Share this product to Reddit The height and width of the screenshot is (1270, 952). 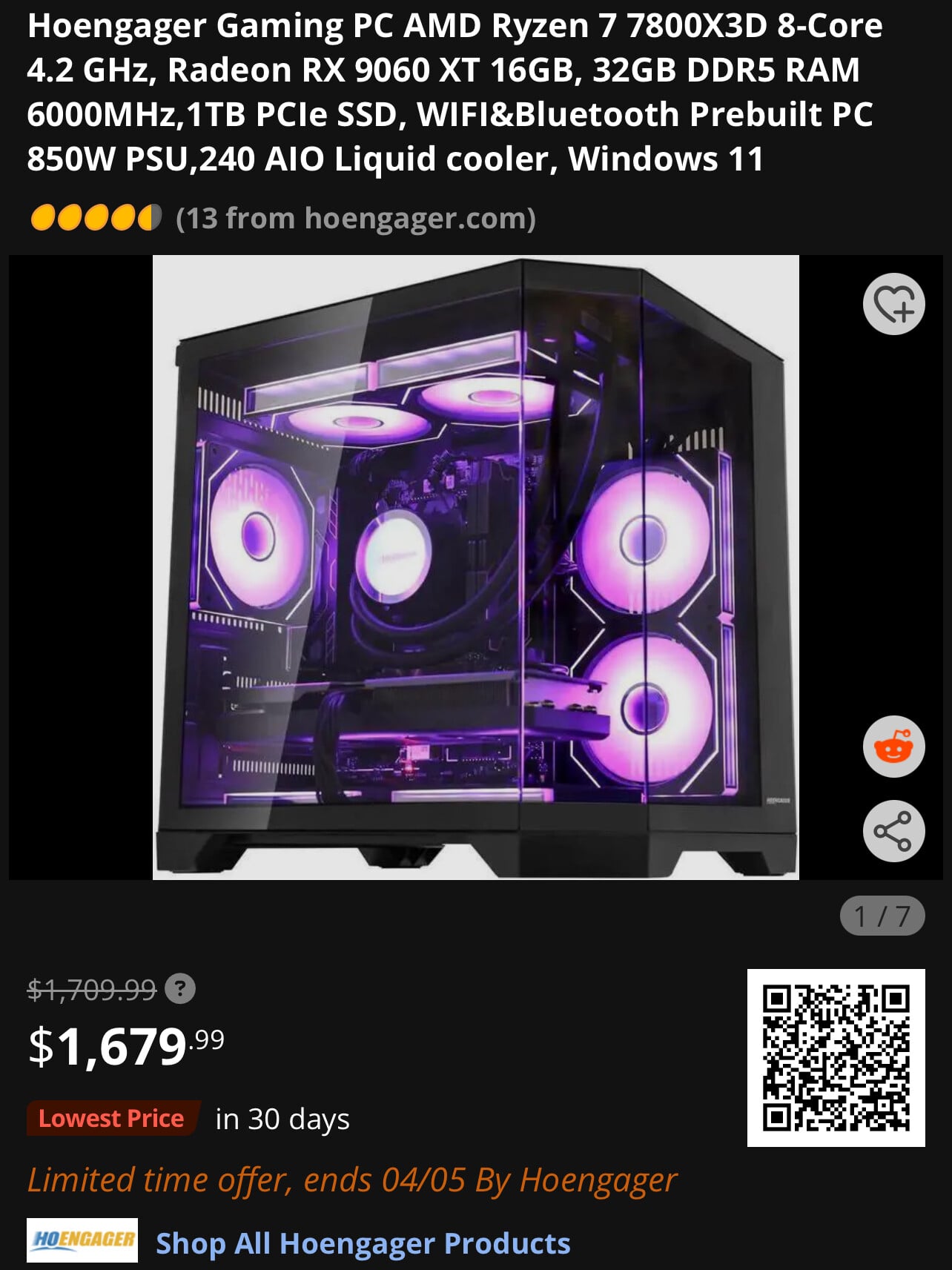[893, 747]
